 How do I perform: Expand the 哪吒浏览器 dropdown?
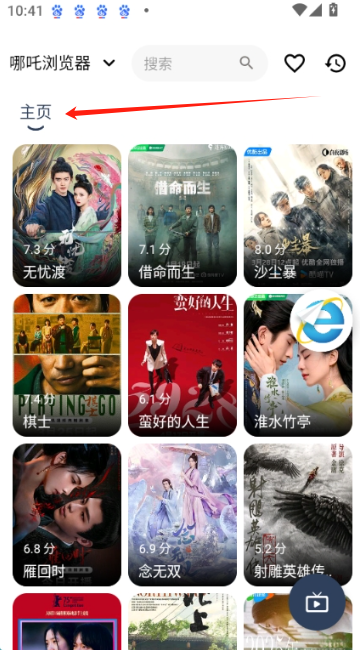[x=62, y=63]
